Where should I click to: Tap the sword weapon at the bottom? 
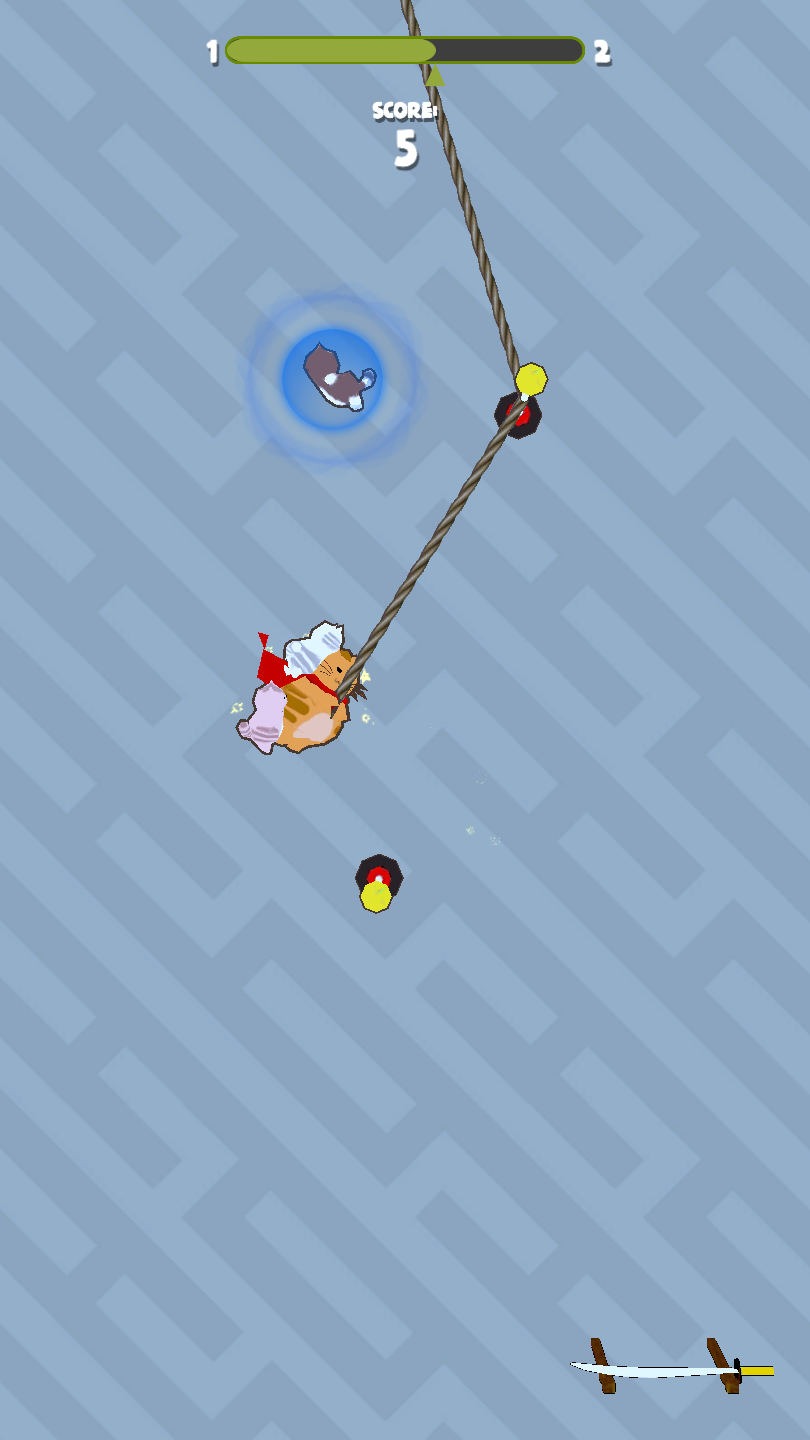tap(670, 1368)
